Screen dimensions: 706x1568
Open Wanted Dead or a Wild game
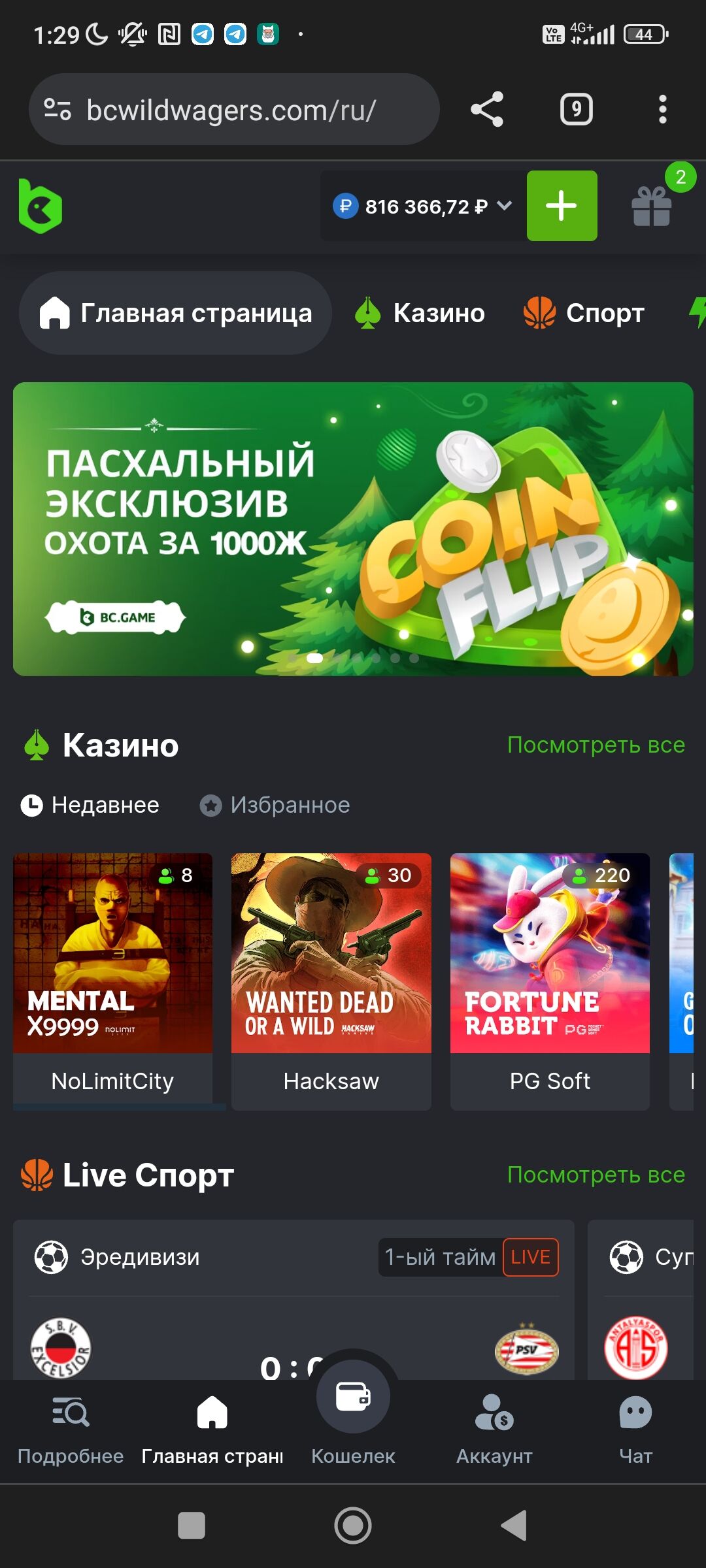click(x=331, y=954)
